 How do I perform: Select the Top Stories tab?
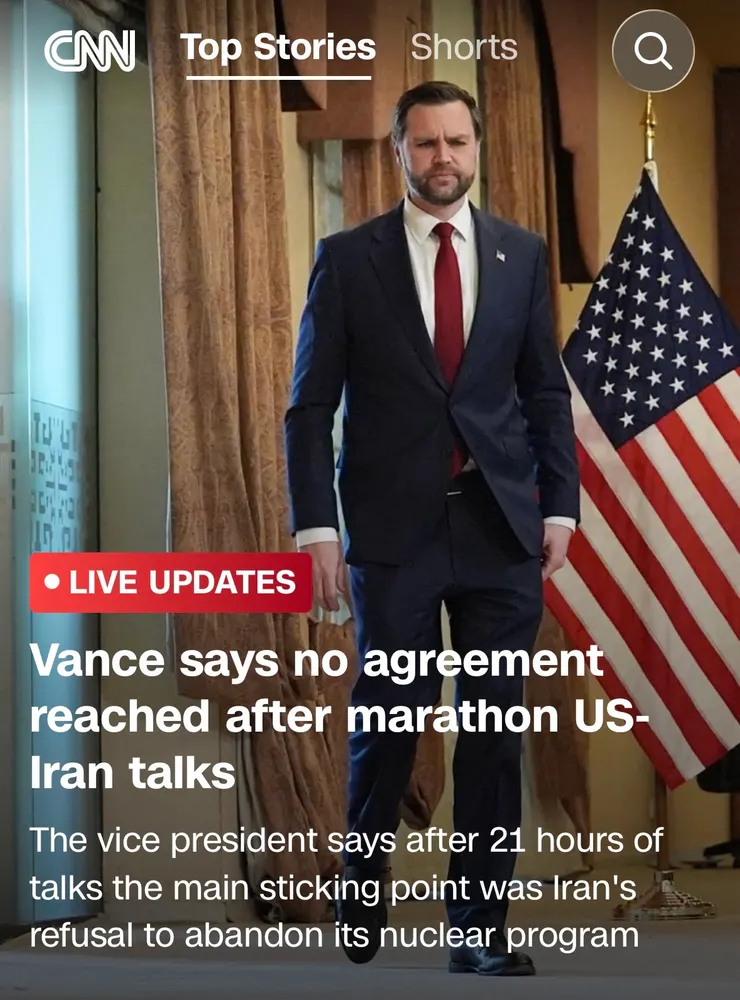(x=277, y=47)
